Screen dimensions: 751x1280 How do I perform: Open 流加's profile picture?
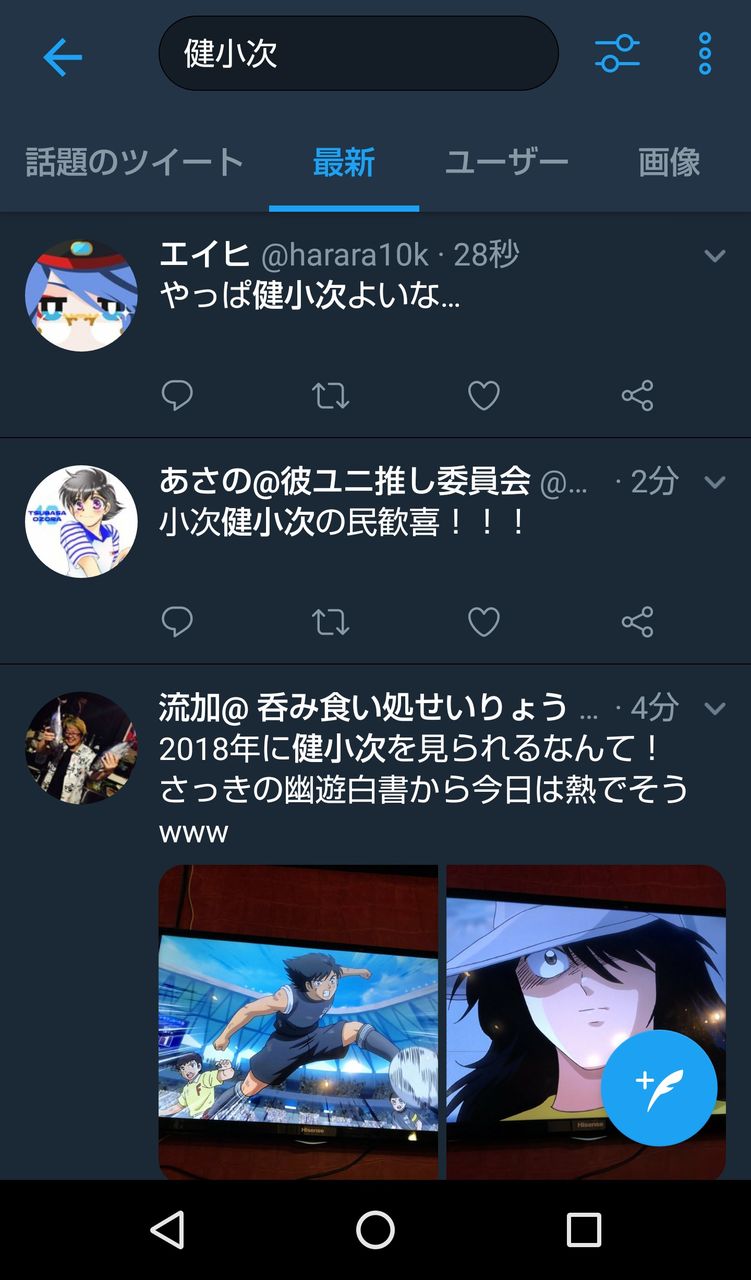tap(80, 746)
